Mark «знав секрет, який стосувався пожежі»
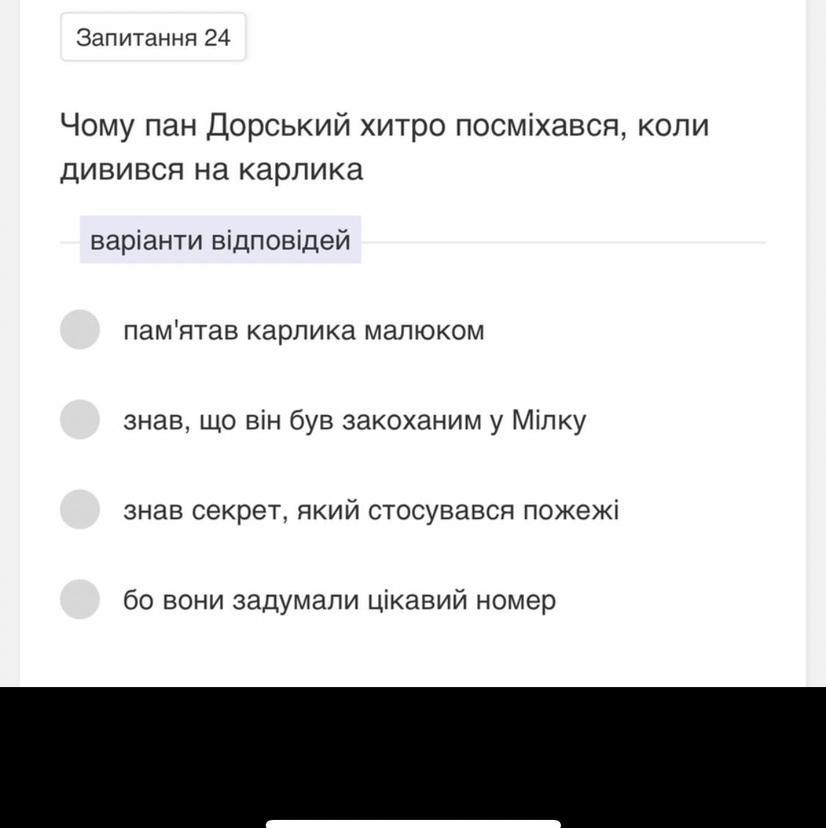Viewport: 826px width, 828px height. [80, 510]
